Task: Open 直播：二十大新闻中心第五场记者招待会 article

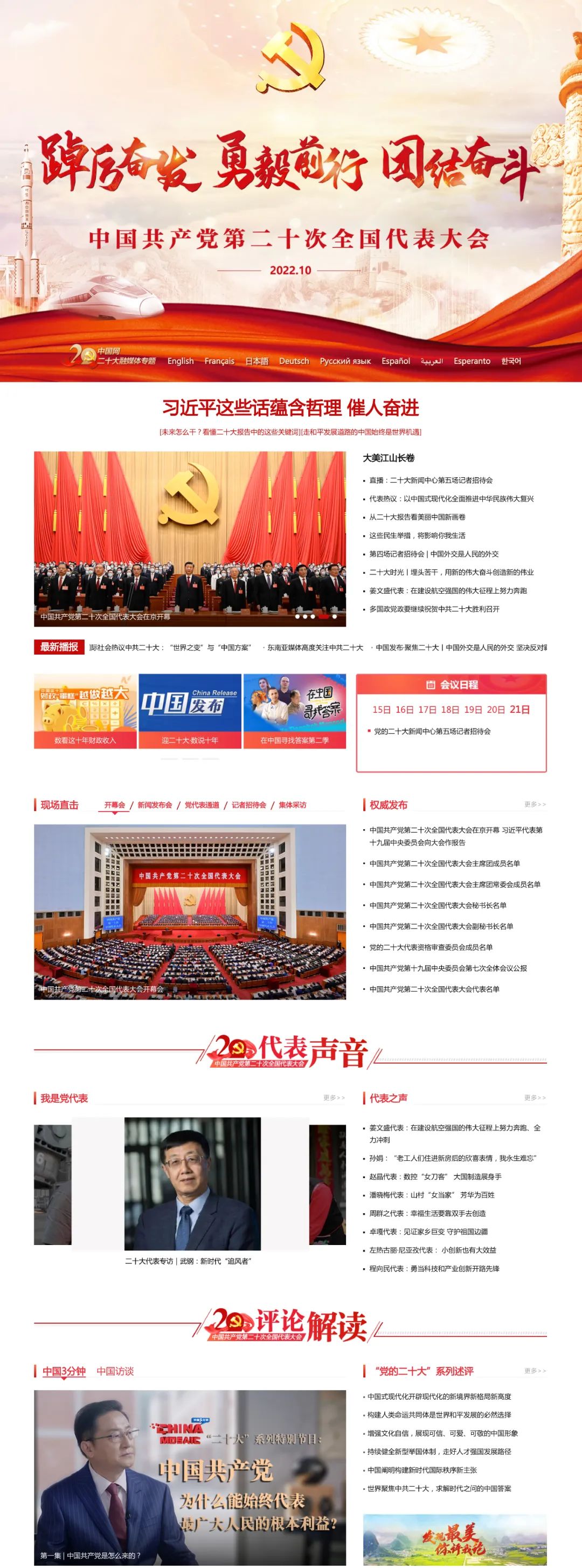Action: click(x=431, y=480)
